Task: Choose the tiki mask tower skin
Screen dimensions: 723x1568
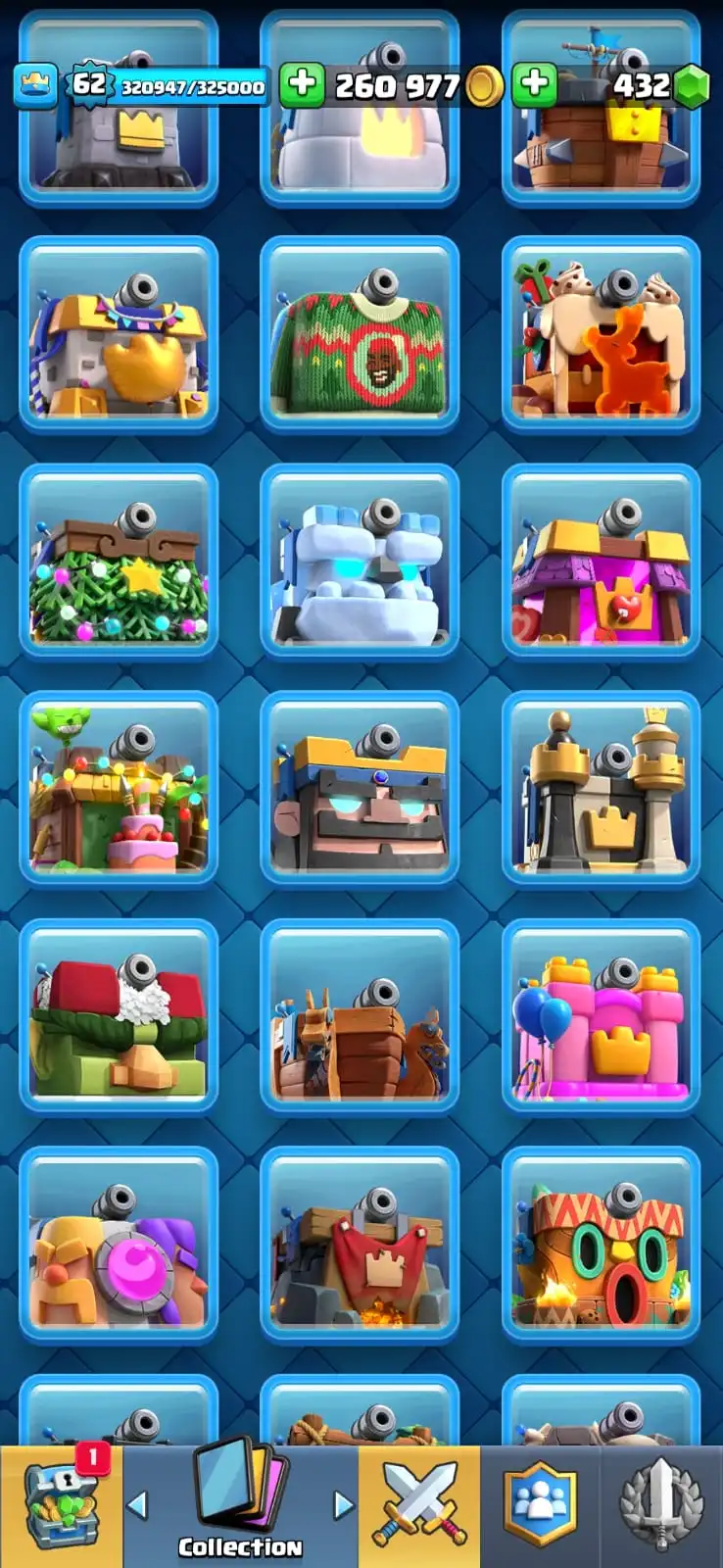Action: point(601,1243)
